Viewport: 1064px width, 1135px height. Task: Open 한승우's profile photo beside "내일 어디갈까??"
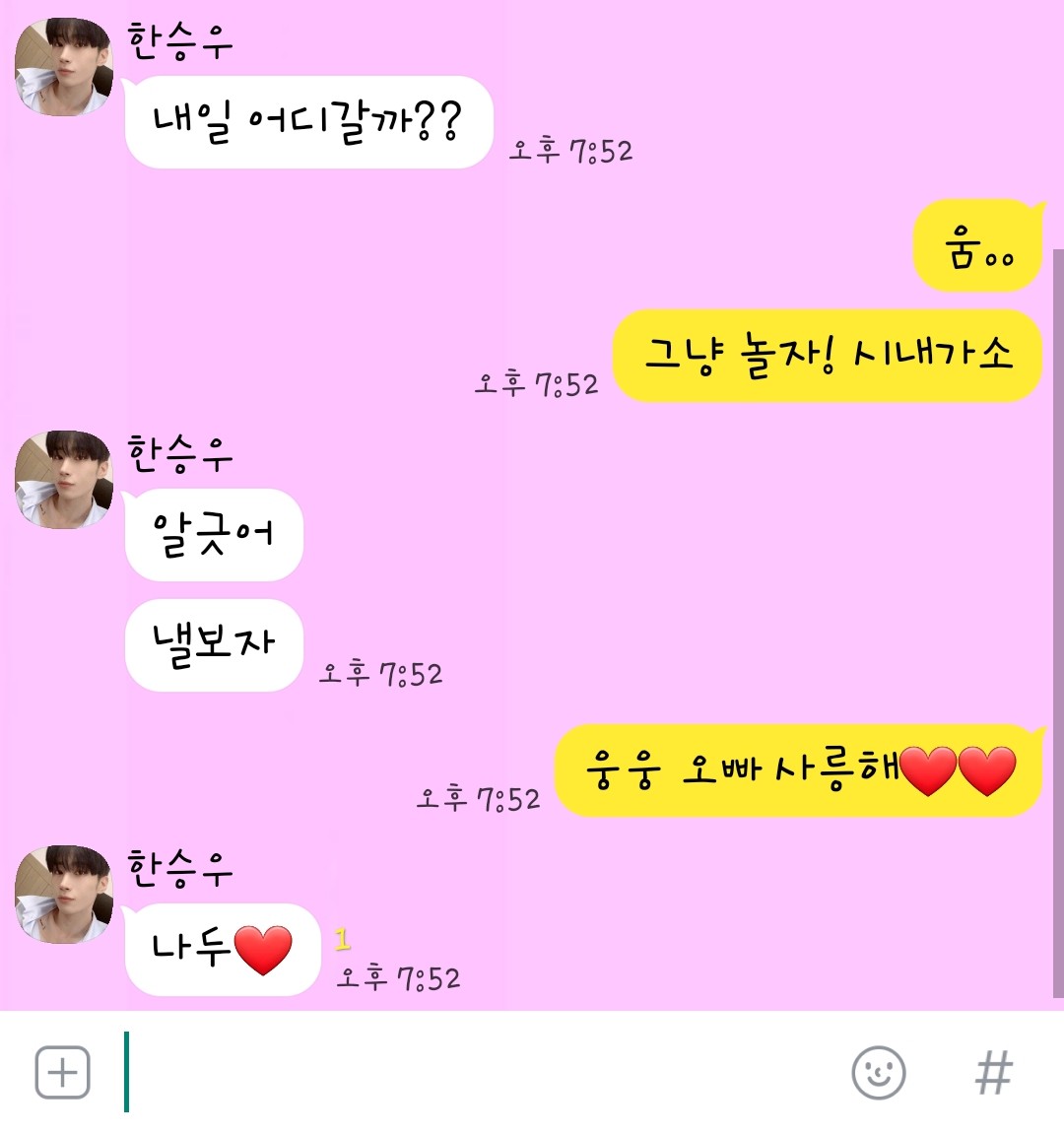[64, 66]
